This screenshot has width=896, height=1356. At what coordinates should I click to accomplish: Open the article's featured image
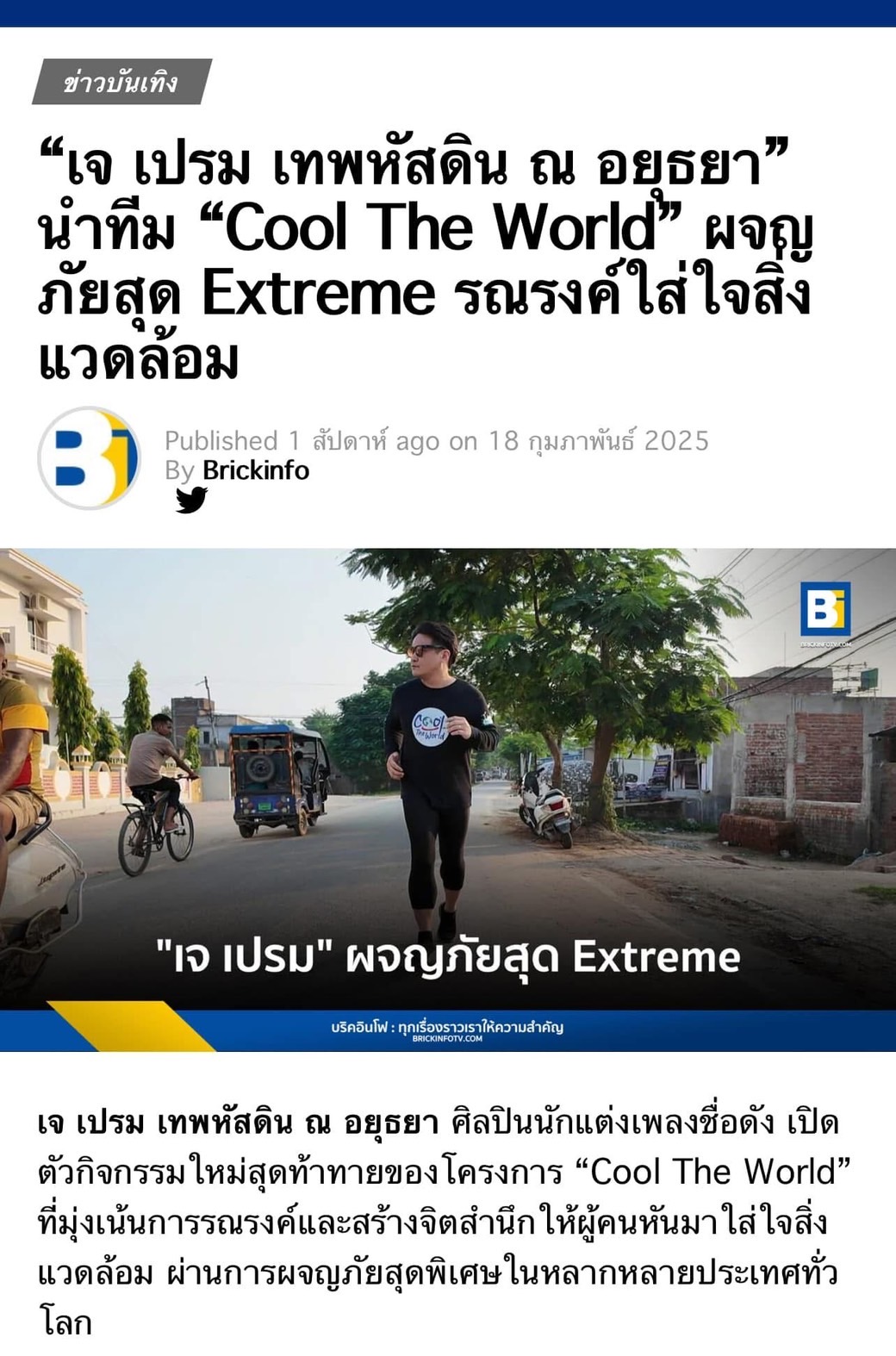[448, 799]
